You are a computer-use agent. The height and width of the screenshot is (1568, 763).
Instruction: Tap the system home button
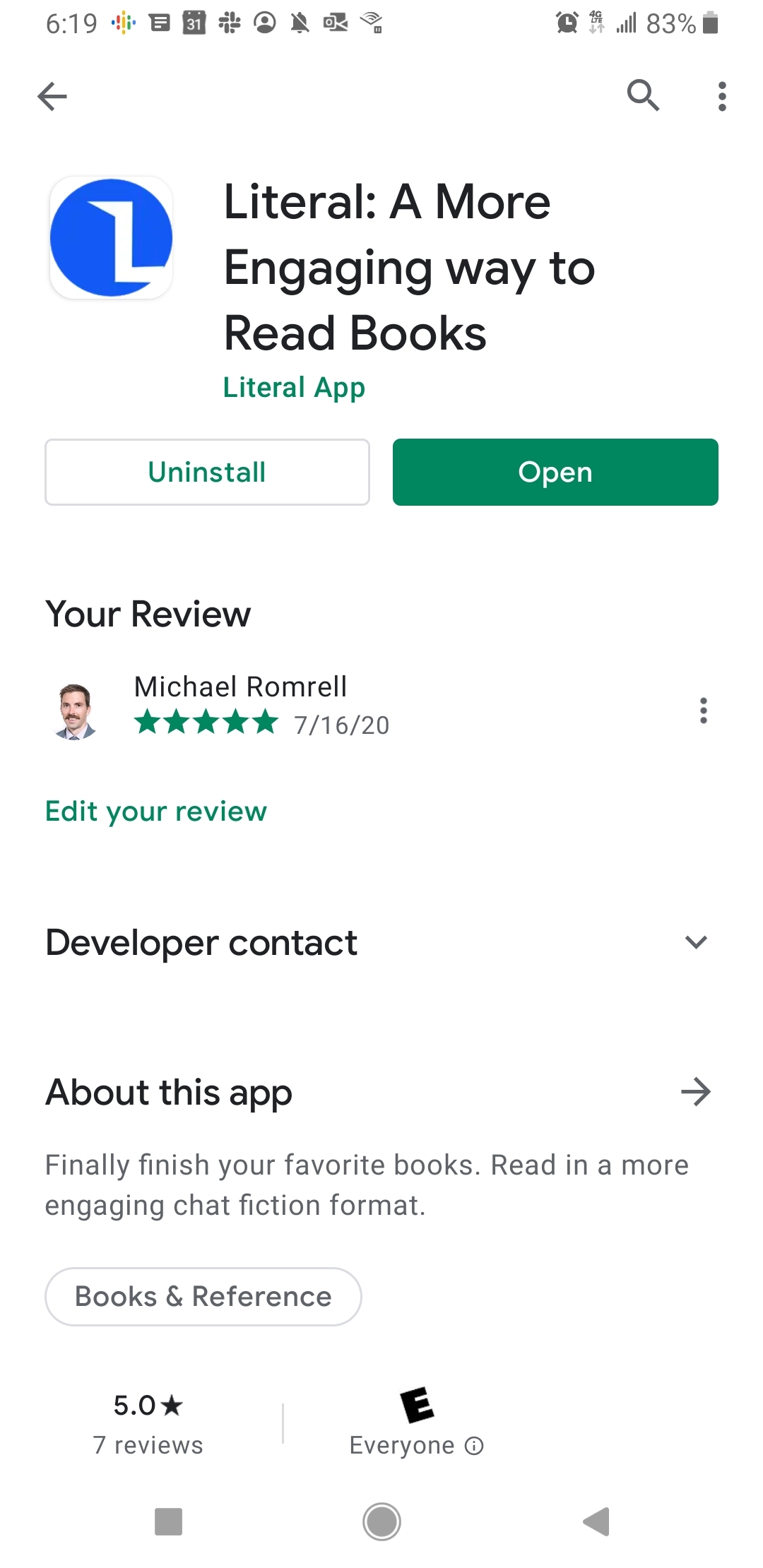(381, 1521)
